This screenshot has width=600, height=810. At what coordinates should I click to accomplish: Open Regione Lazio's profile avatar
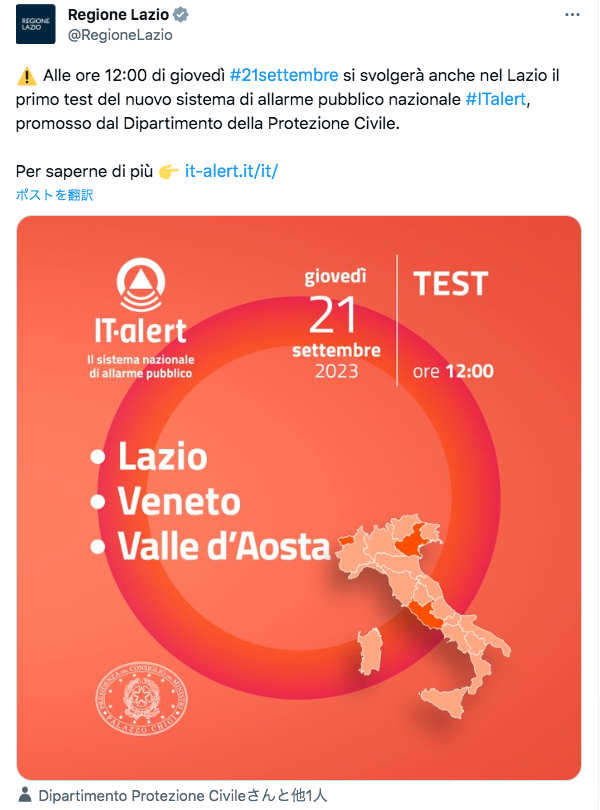(36, 24)
